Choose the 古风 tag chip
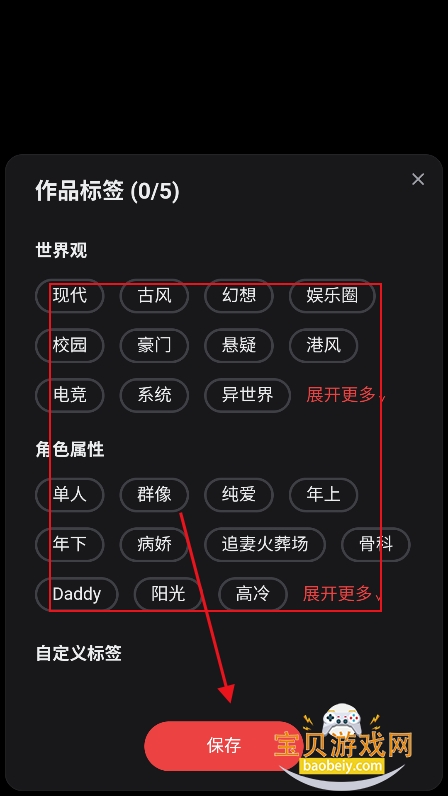Image resolution: width=448 pixels, height=796 pixels. (154, 295)
